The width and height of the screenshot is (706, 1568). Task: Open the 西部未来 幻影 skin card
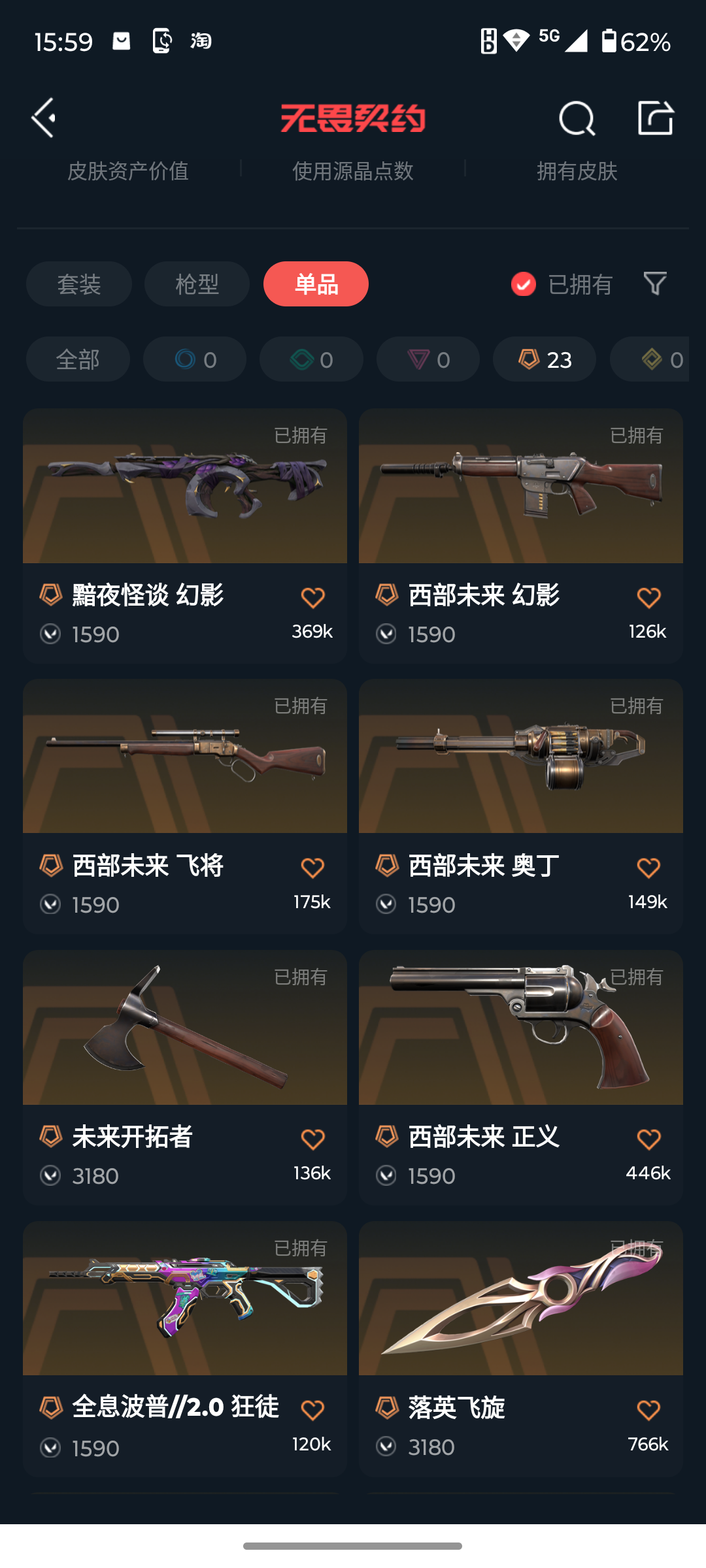pyautogui.click(x=521, y=487)
